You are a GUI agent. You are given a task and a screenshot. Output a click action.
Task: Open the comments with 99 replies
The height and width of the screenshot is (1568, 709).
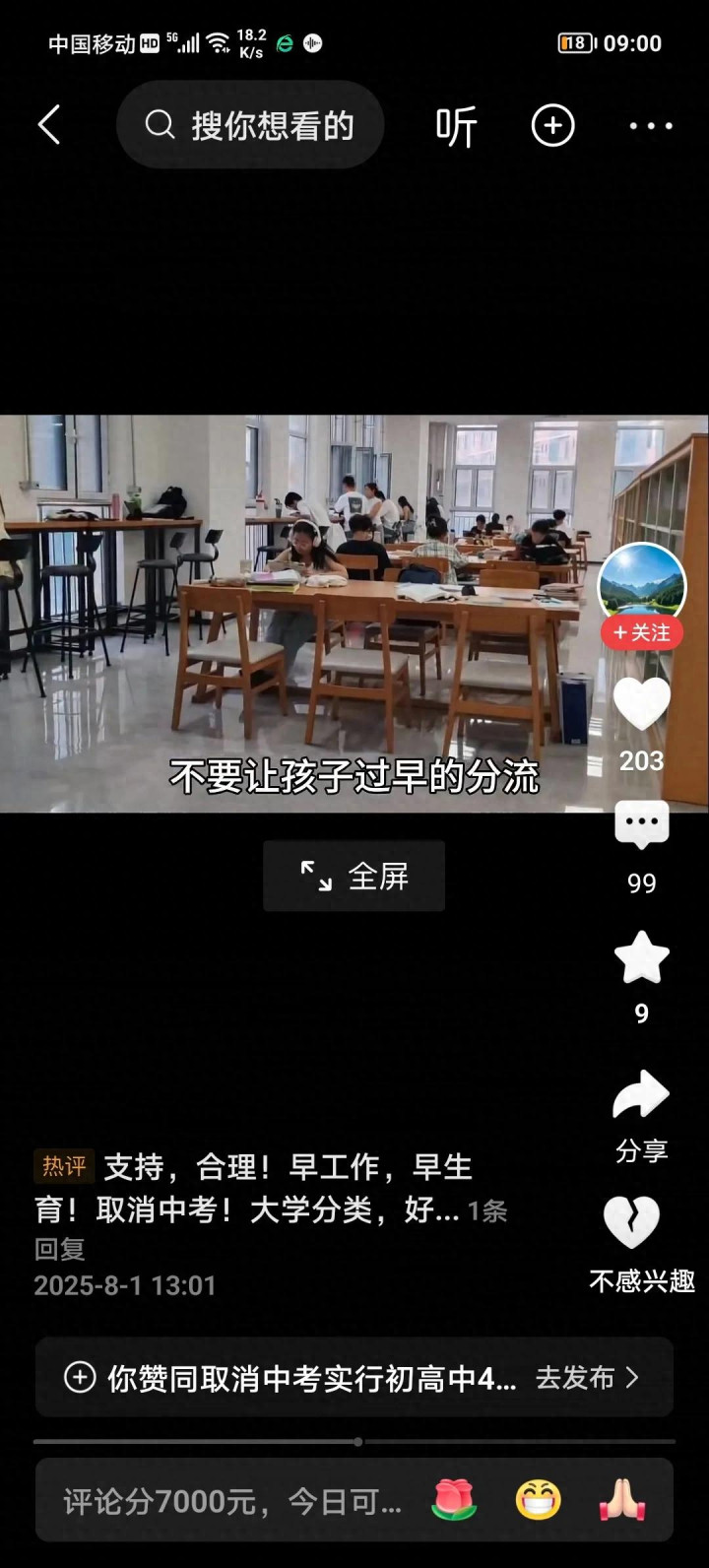pyautogui.click(x=642, y=825)
